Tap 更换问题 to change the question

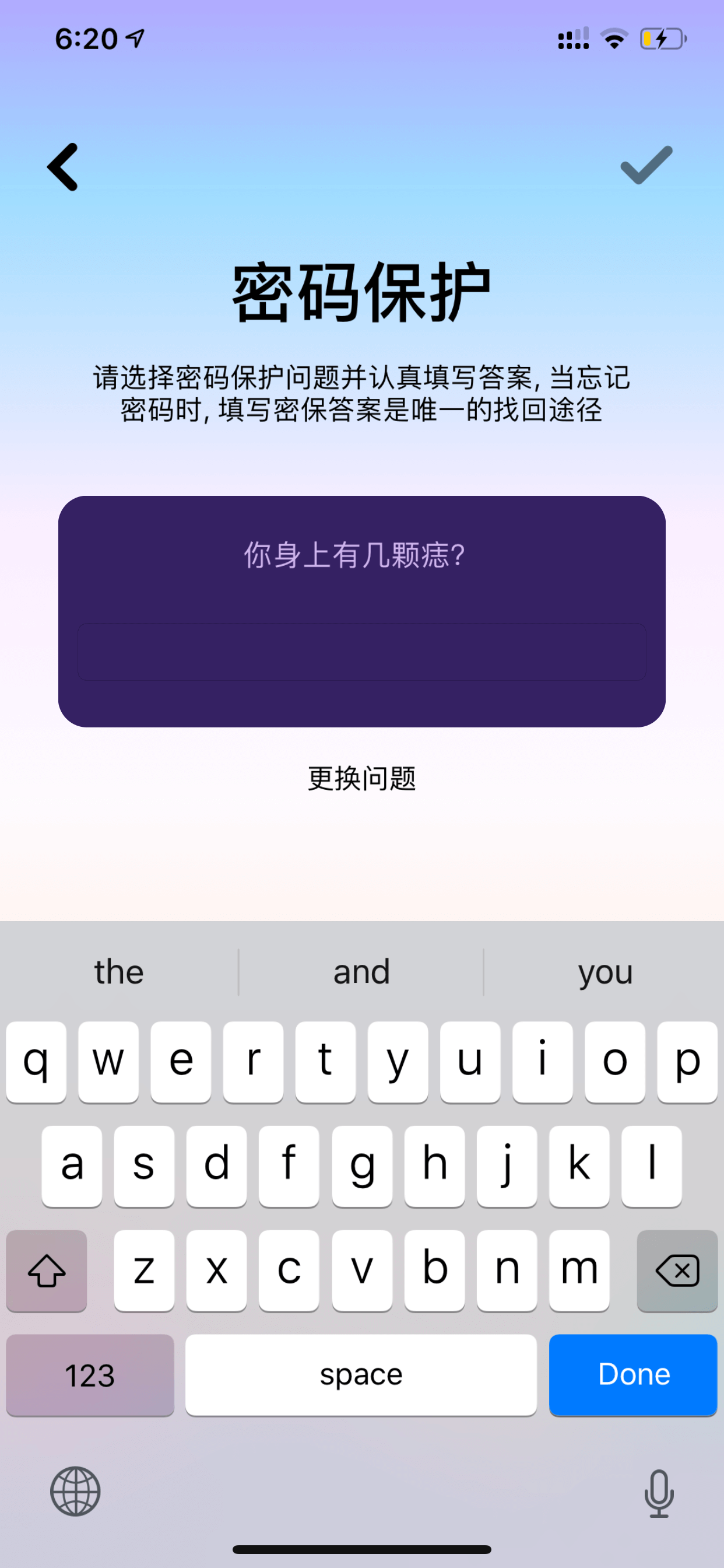point(361,779)
